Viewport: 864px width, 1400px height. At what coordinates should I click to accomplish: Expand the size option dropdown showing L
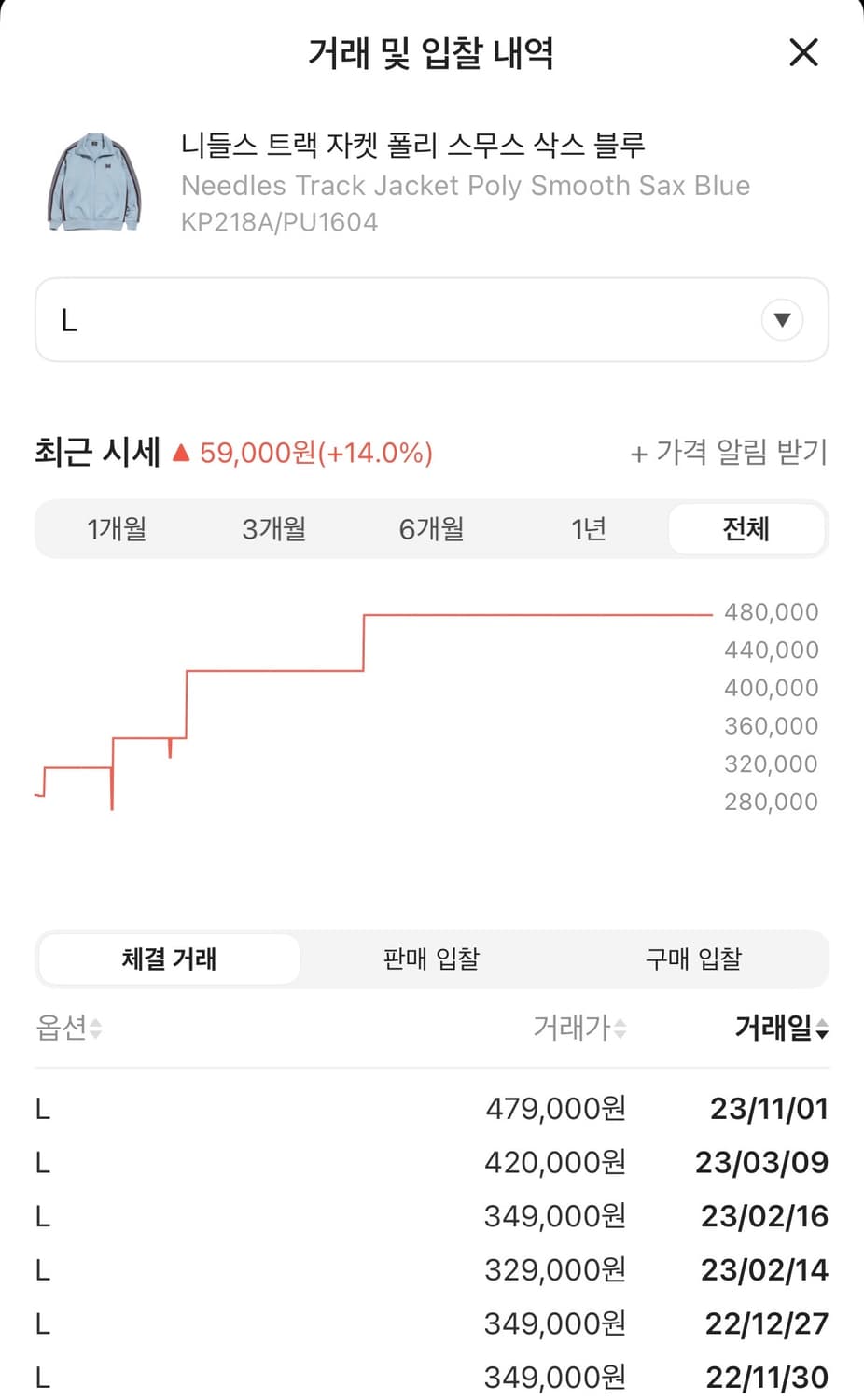[x=431, y=320]
